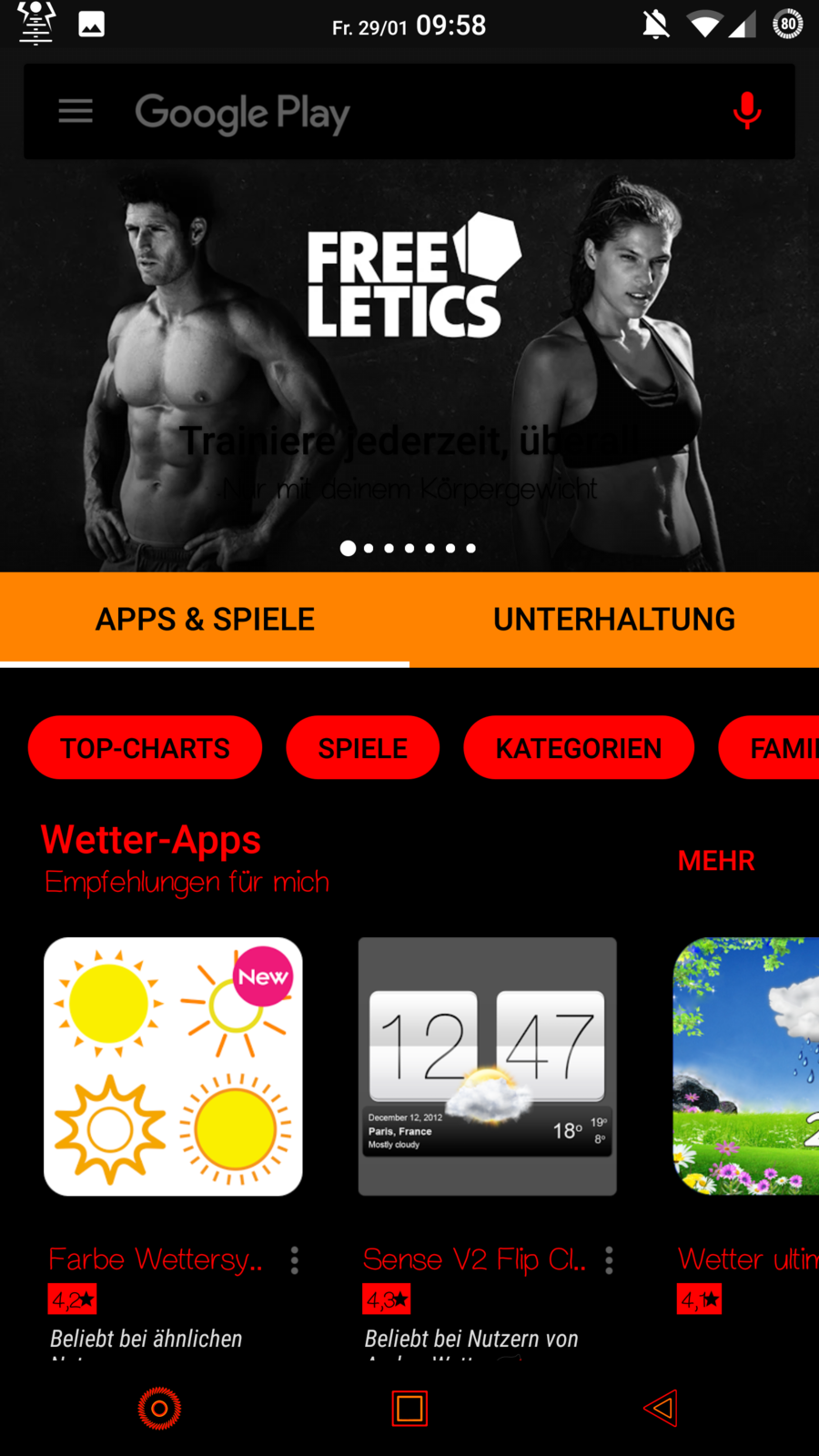Switch to the Apps & Spiele tab

[205, 620]
